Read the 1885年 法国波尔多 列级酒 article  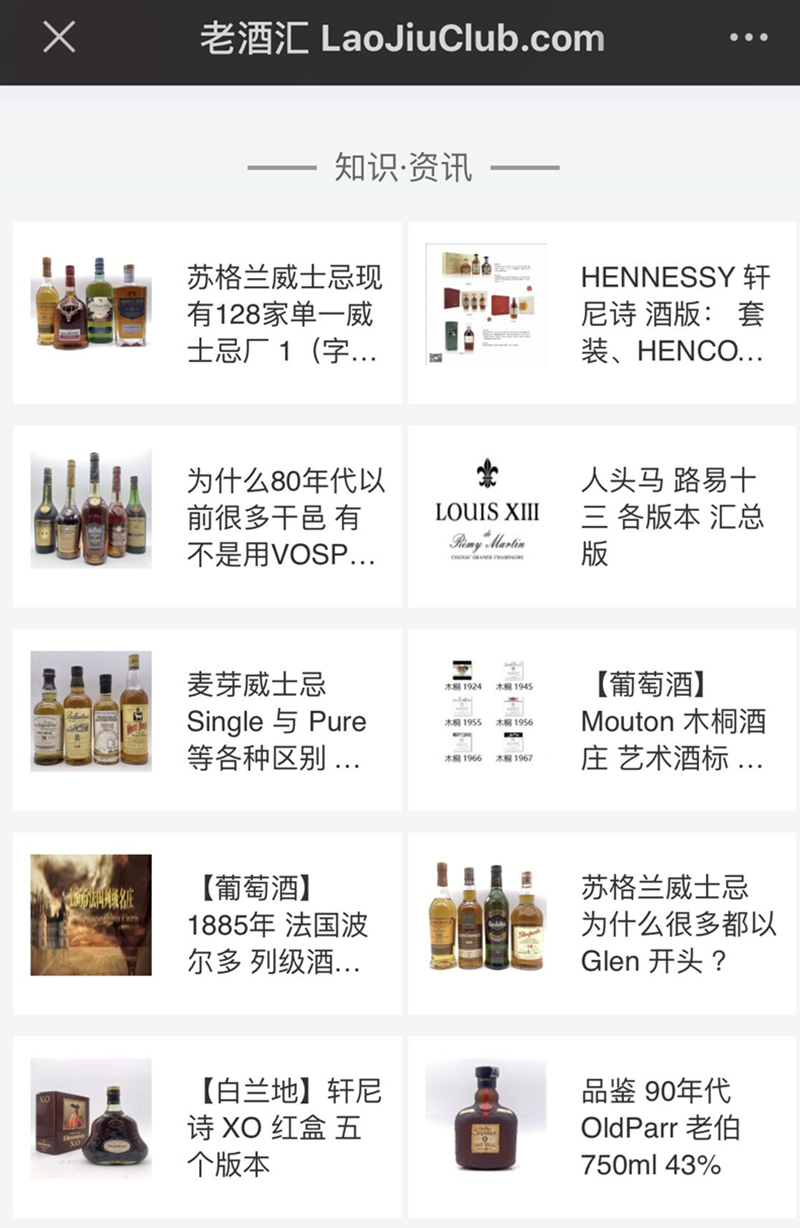[x=207, y=923]
